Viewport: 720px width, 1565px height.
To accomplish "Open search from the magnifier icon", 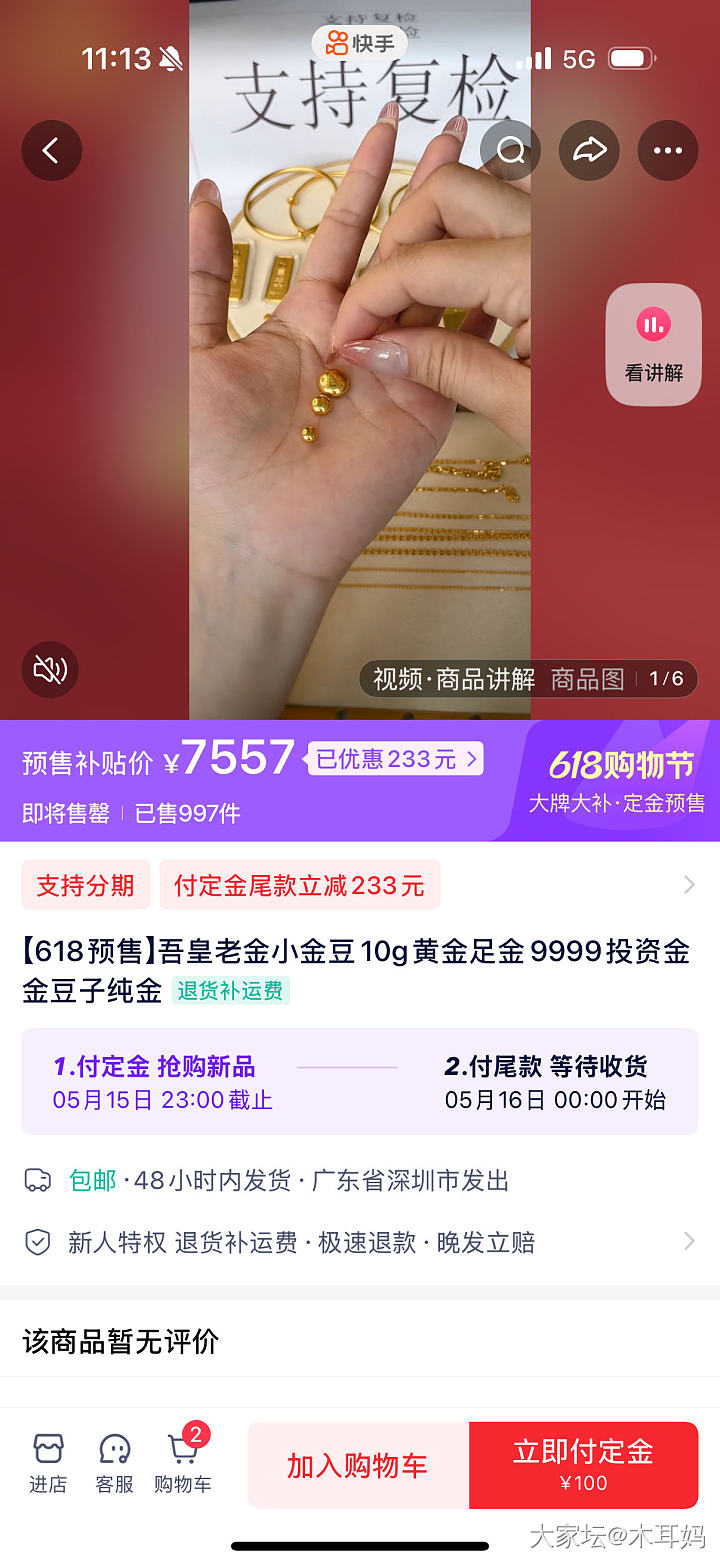I will (511, 151).
